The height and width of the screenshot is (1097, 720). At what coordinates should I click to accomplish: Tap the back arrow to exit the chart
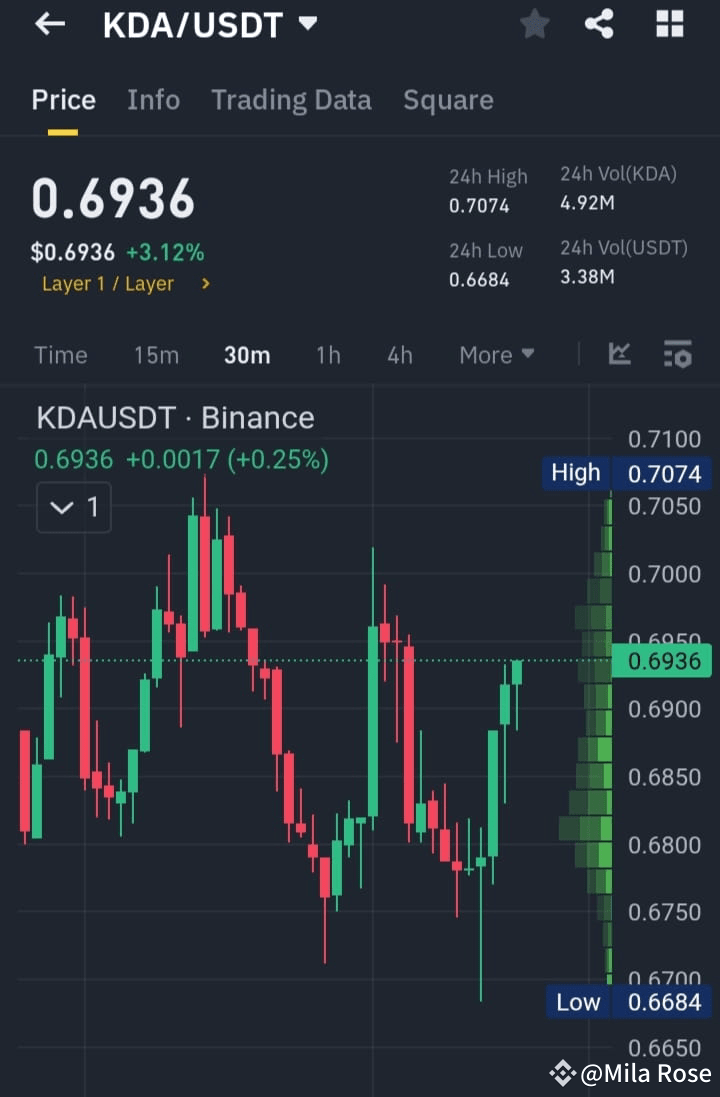[49, 24]
